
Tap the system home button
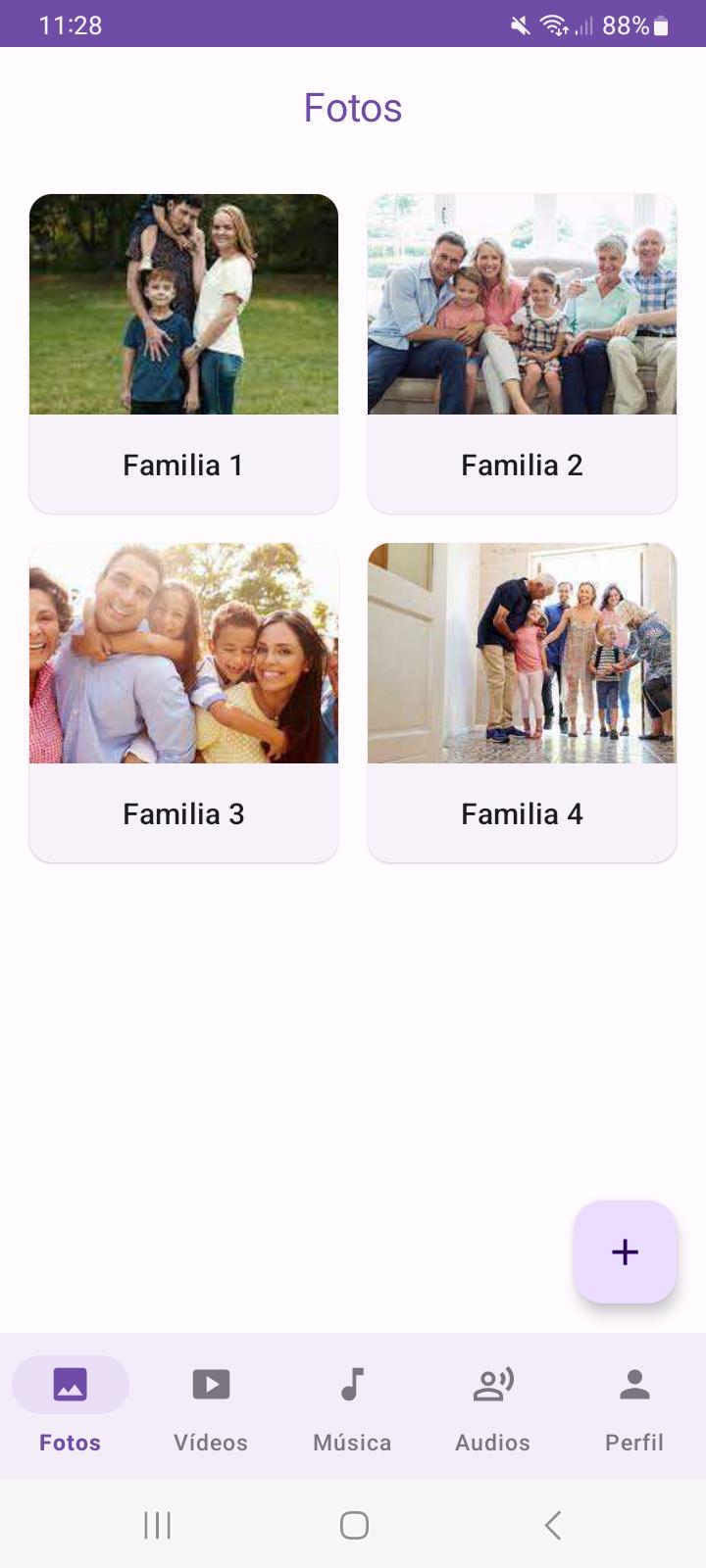(x=354, y=1525)
